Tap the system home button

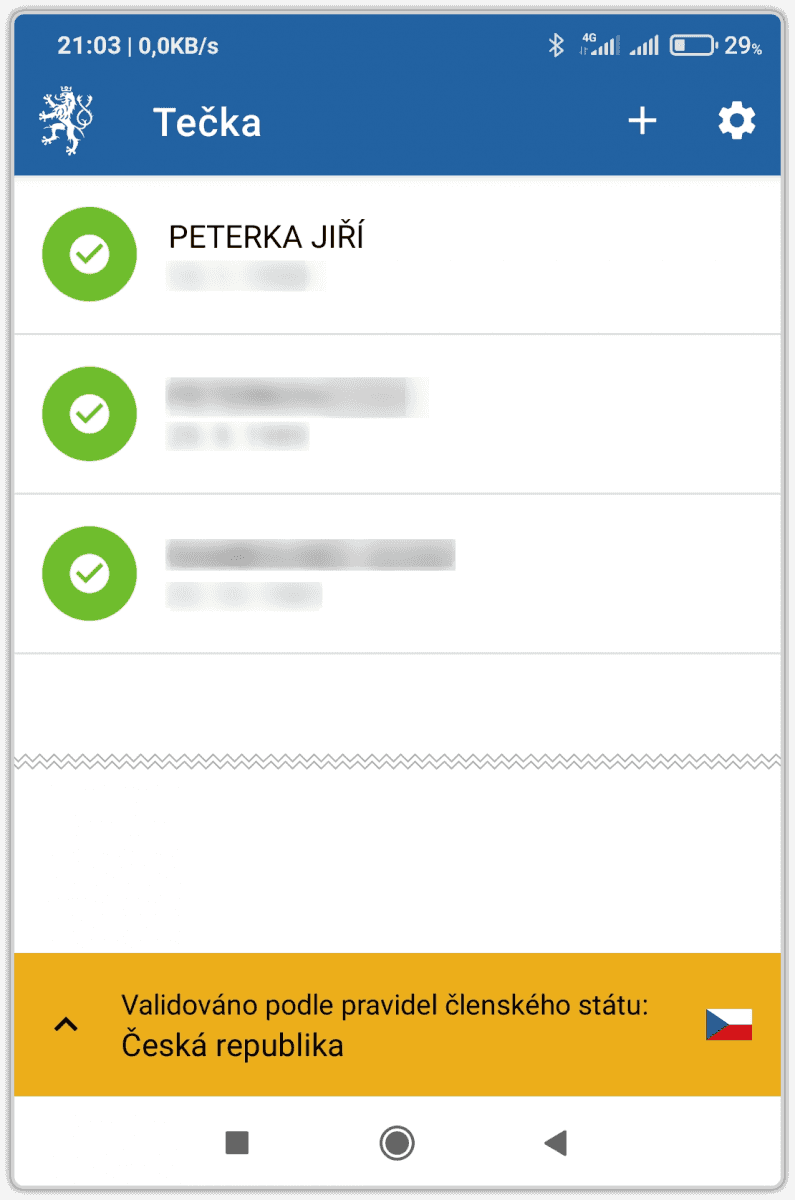pyautogui.click(x=397, y=1142)
